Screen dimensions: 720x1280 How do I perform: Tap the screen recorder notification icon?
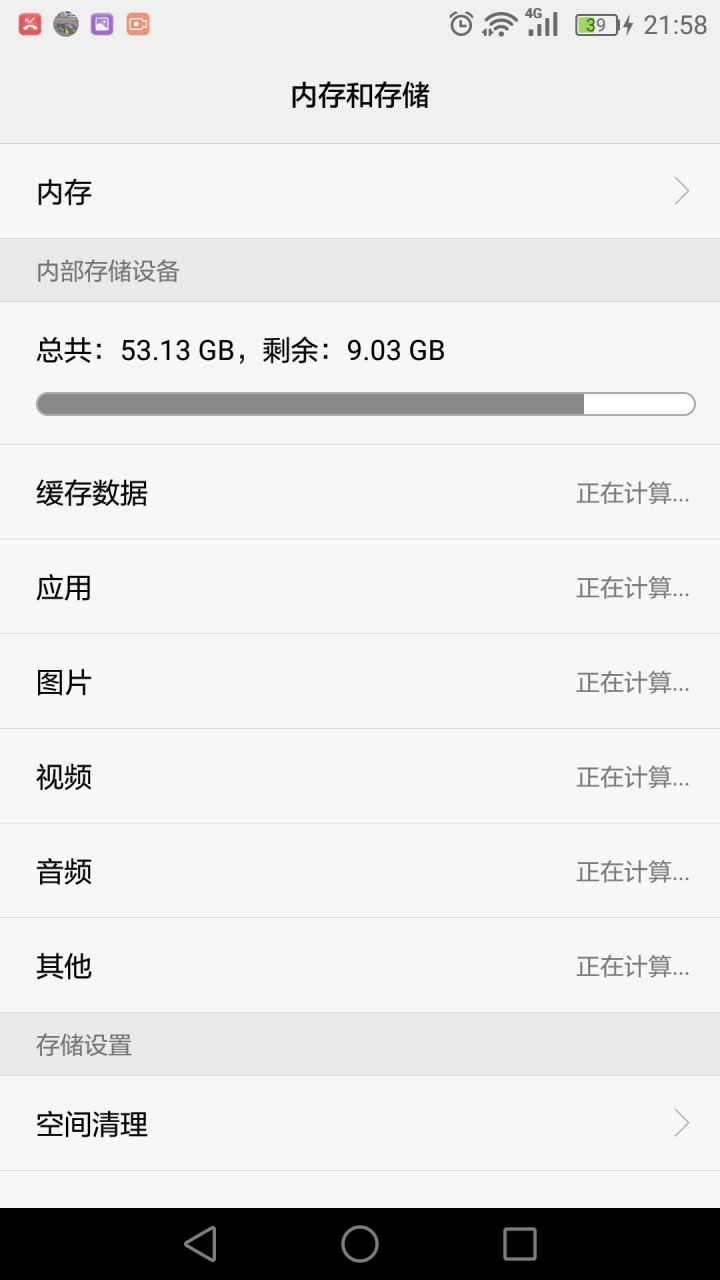click(140, 22)
